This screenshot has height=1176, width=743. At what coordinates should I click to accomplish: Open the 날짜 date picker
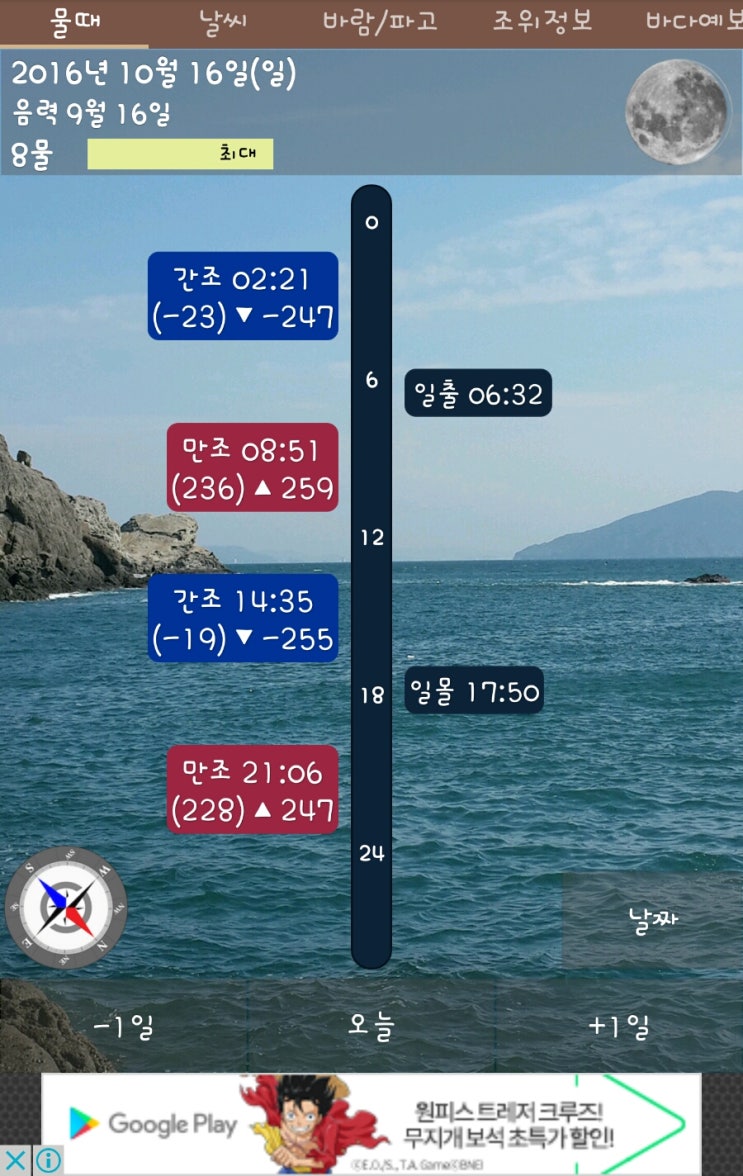coord(652,919)
